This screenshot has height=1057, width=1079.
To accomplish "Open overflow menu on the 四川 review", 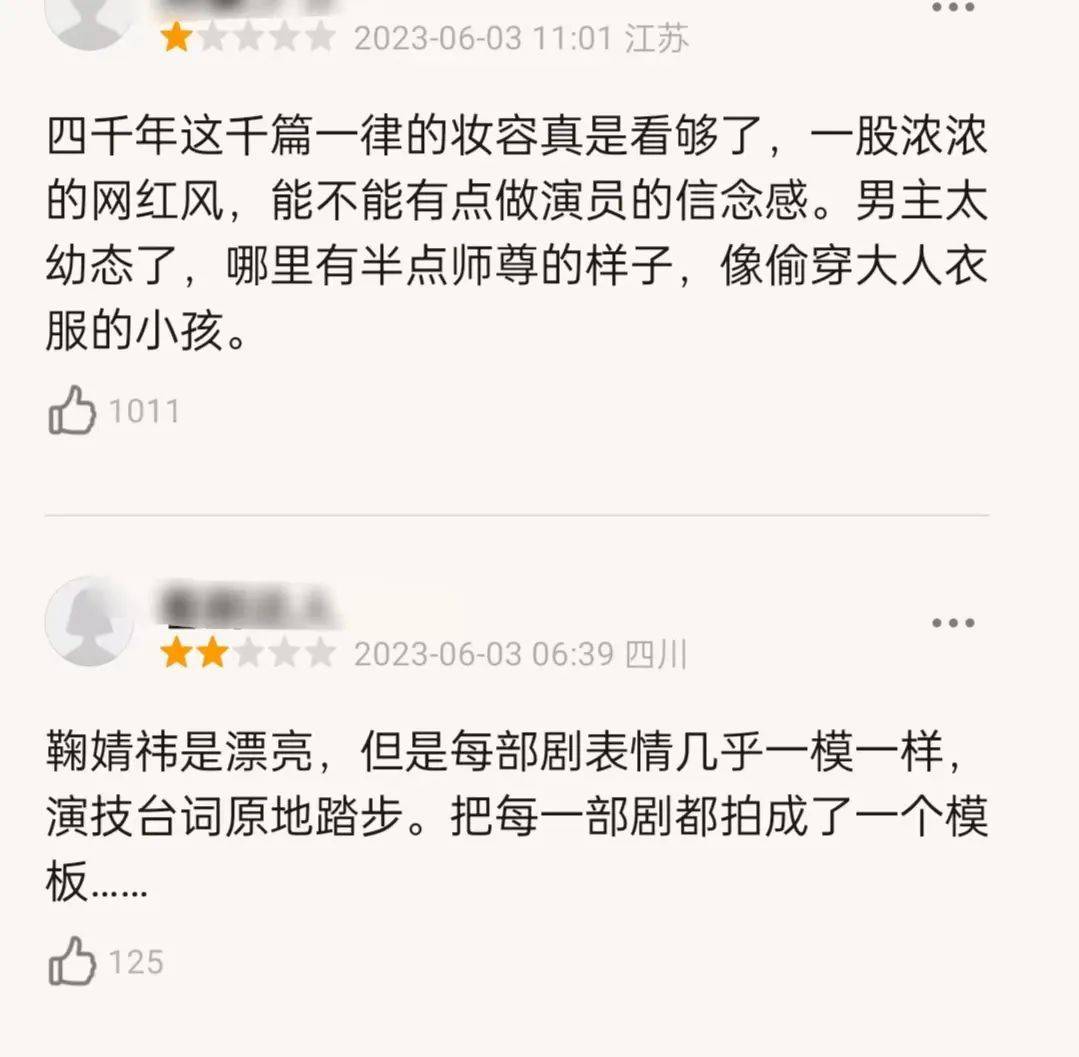I will tap(952, 622).
